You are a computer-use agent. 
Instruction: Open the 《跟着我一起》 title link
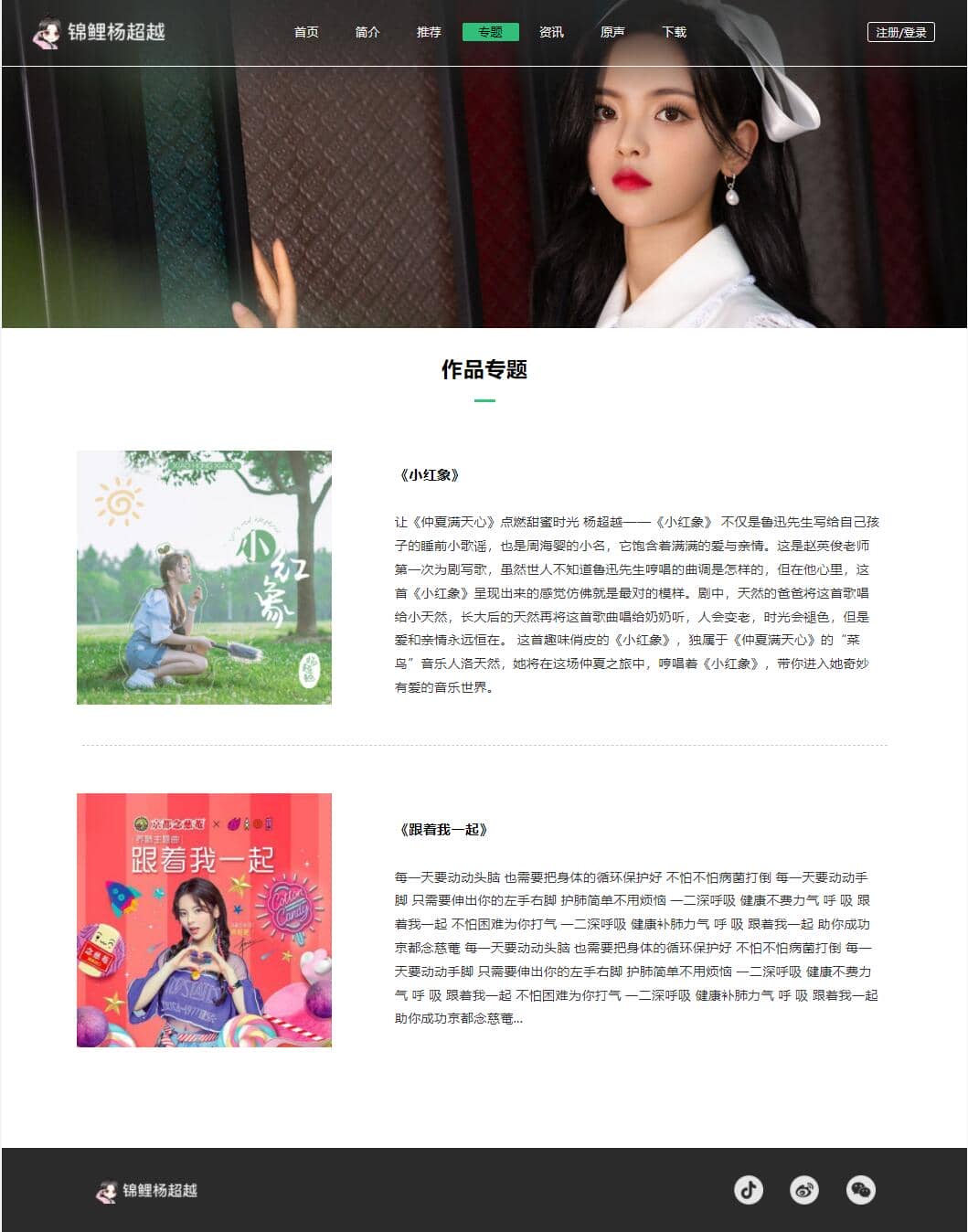click(x=443, y=830)
